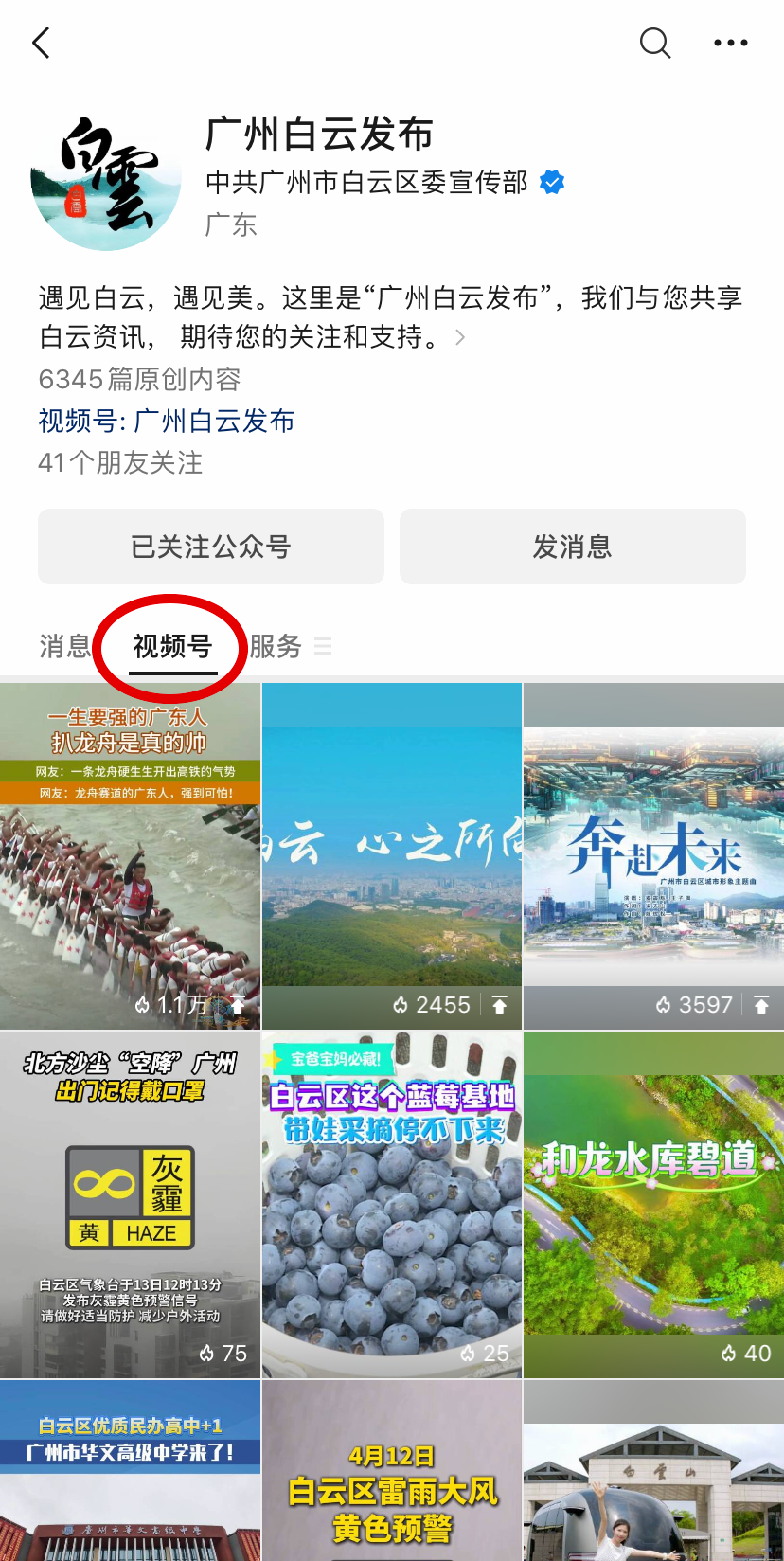Screen dimensions: 784x1561
Task: Tap the 已关注公众号 button
Action: [210, 547]
